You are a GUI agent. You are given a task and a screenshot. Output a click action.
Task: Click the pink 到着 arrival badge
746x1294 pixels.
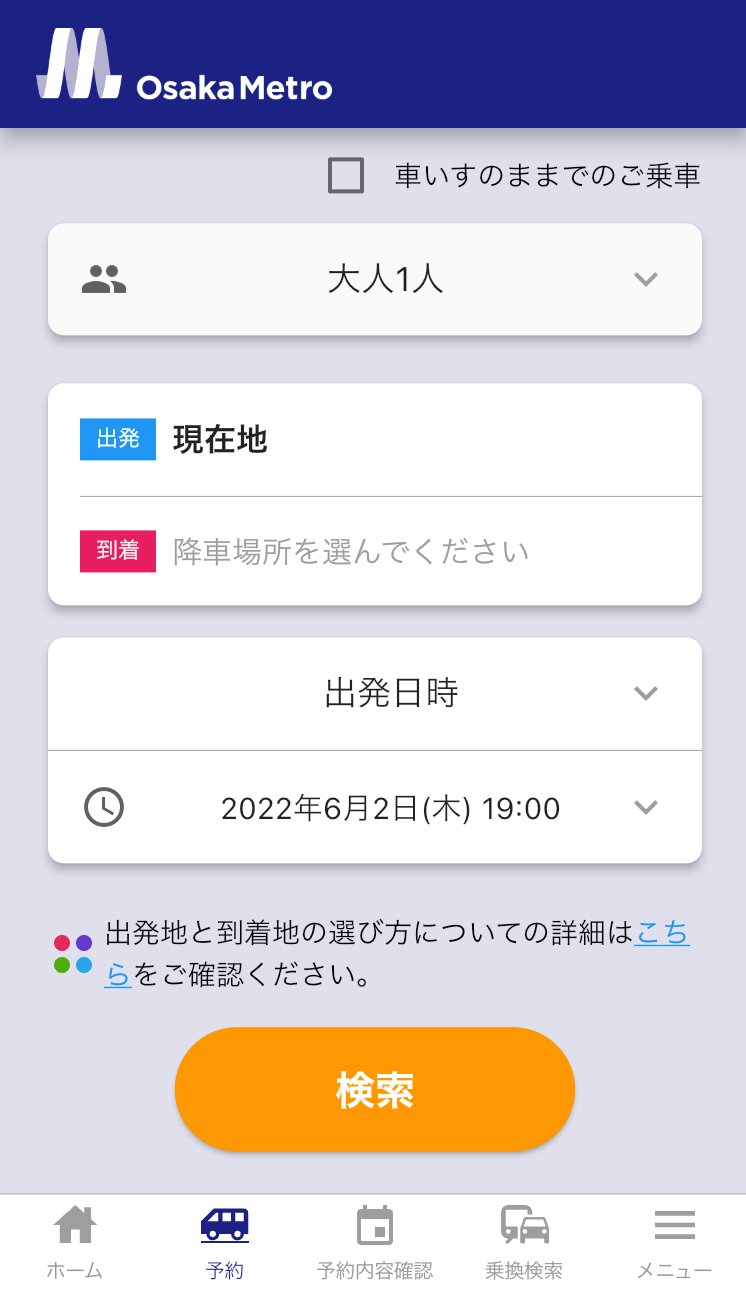pyautogui.click(x=117, y=551)
